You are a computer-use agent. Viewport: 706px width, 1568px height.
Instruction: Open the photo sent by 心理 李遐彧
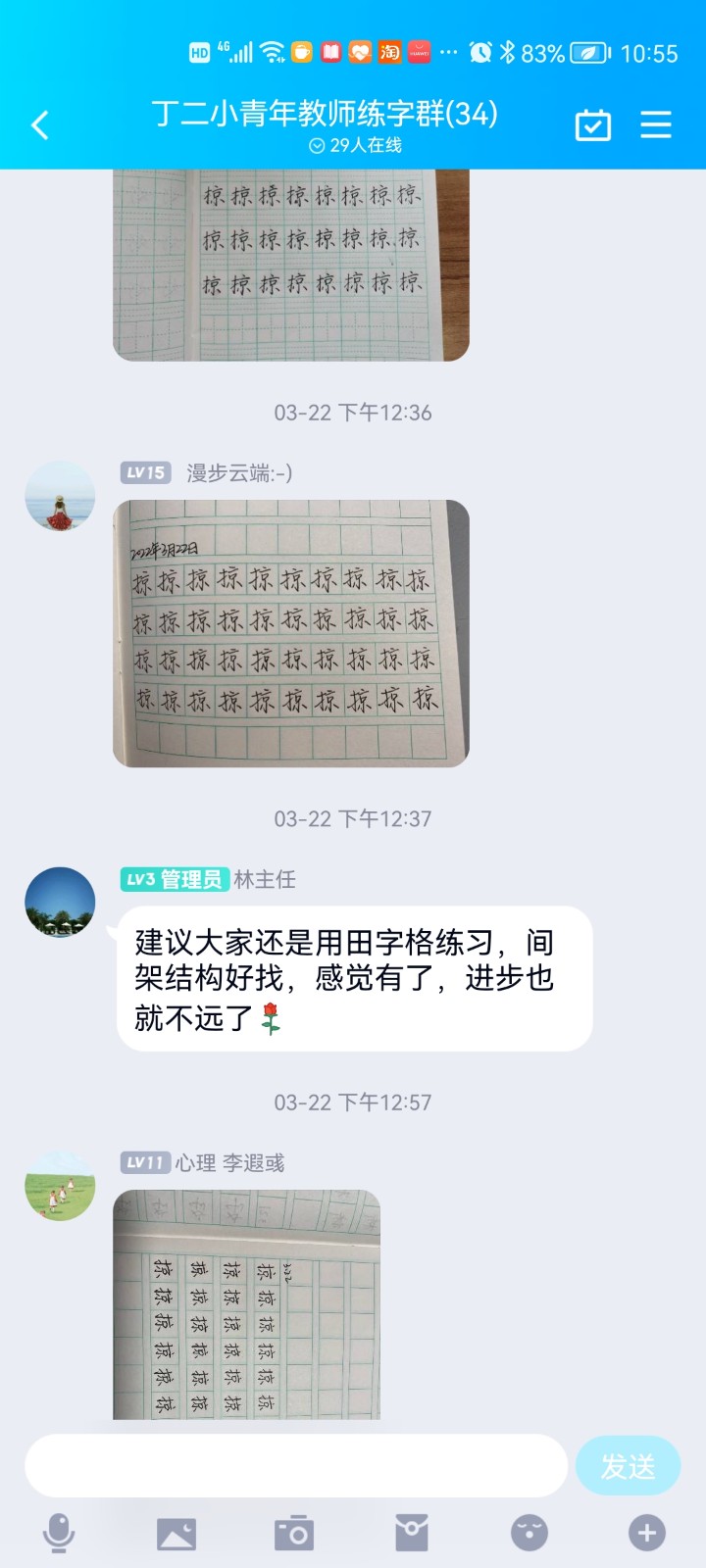pyautogui.click(x=246, y=1303)
